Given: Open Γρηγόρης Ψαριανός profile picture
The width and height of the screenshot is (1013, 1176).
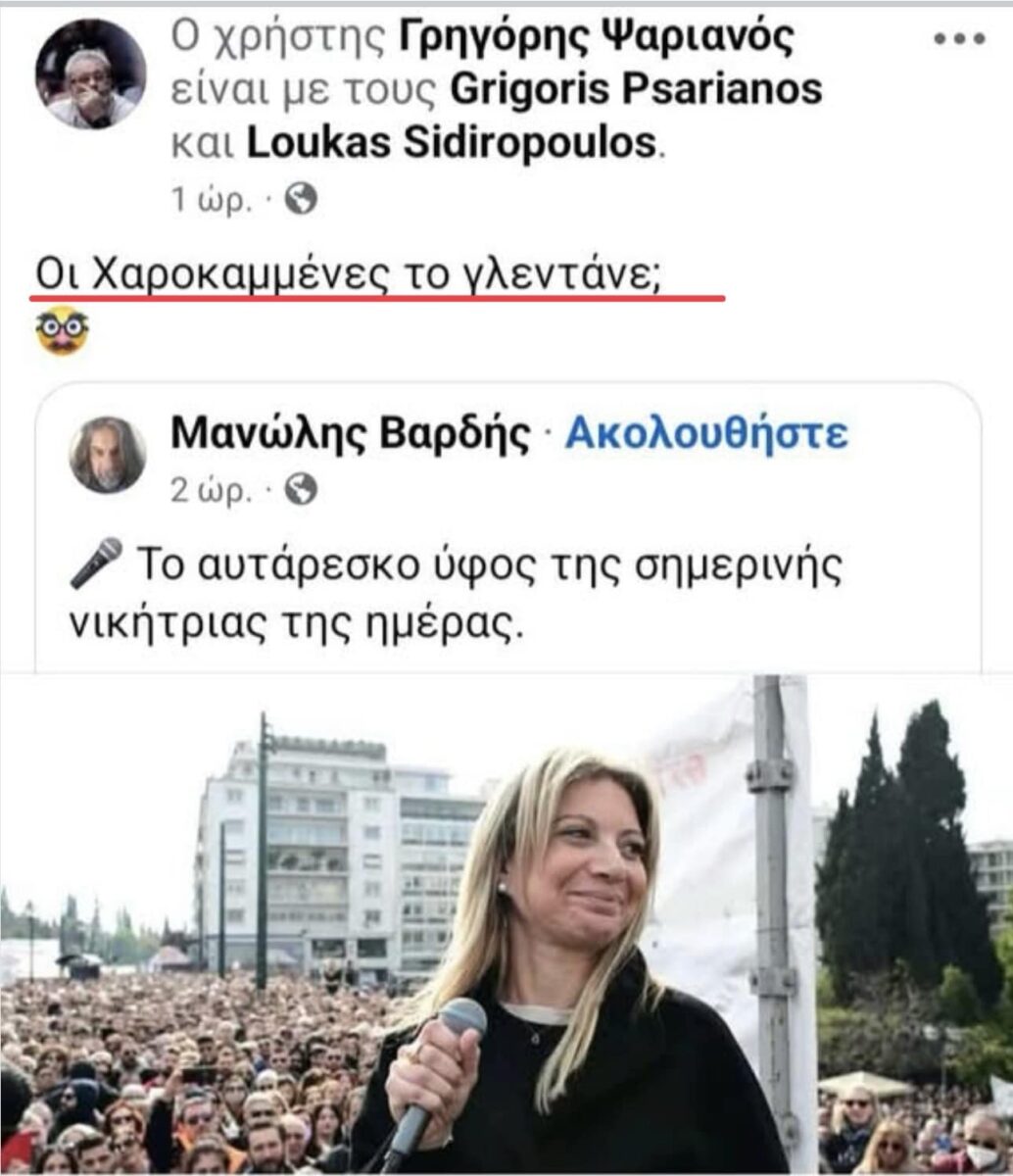Looking at the screenshot, I should click(x=90, y=73).
